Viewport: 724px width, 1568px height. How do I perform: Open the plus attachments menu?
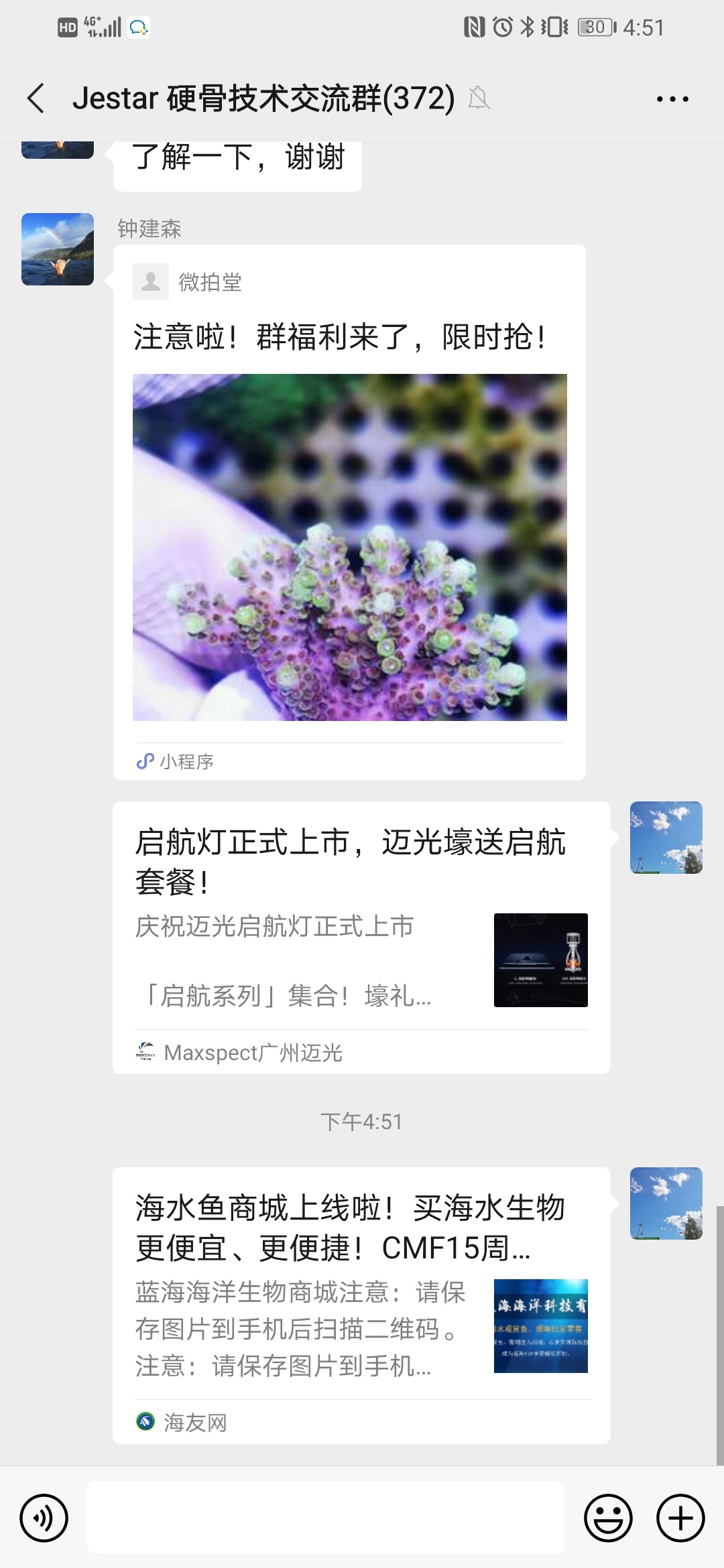[680, 1518]
